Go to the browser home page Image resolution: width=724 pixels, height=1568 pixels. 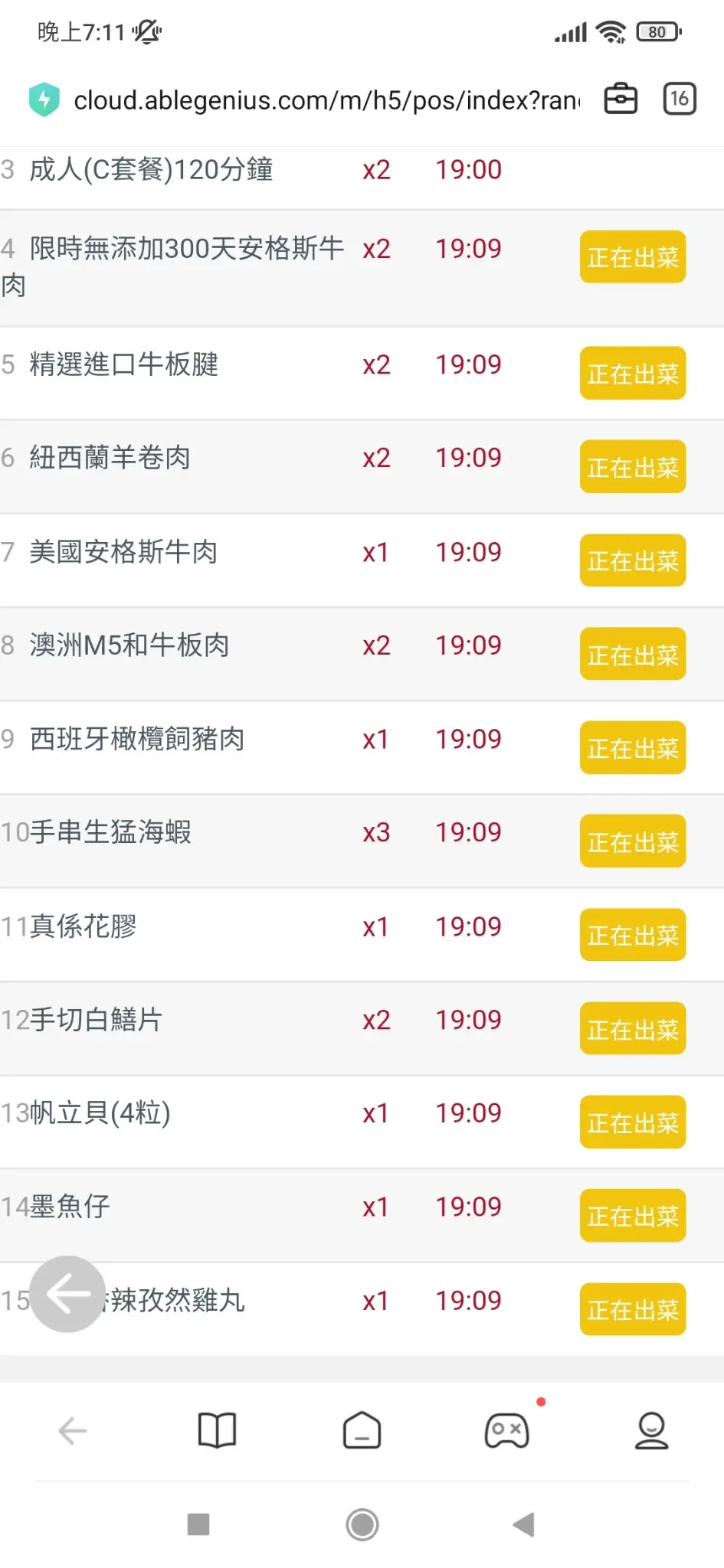tap(362, 1430)
